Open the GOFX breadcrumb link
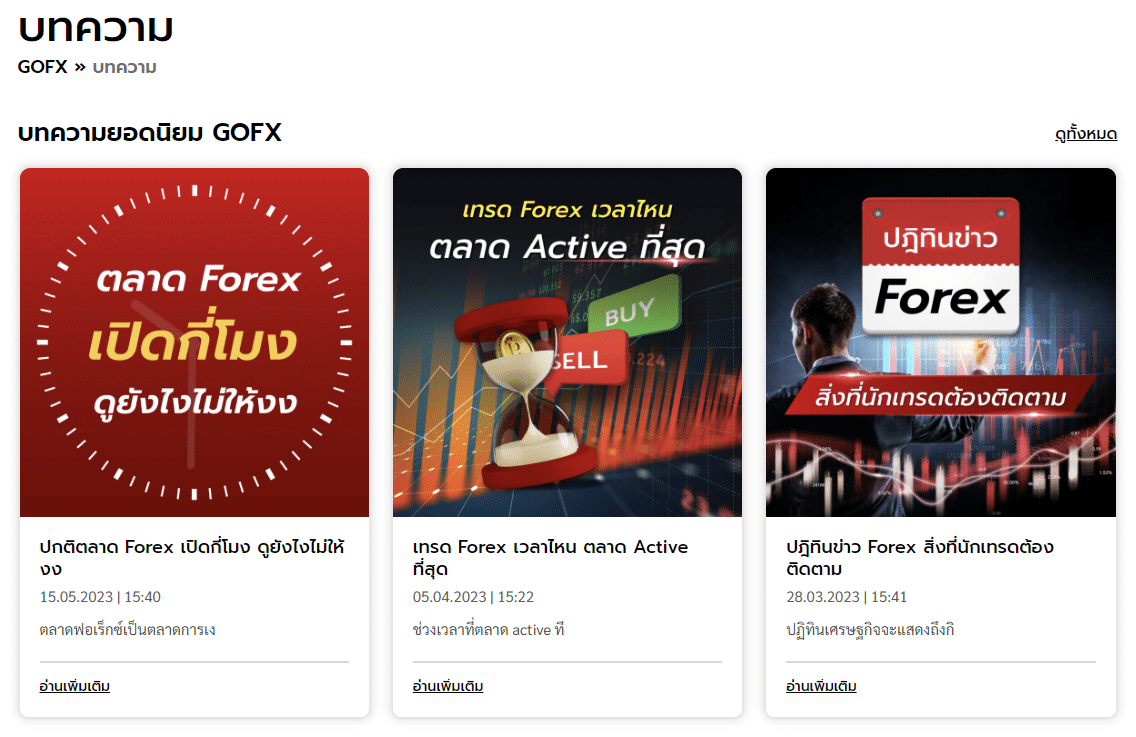1136x737 pixels. tap(42, 67)
